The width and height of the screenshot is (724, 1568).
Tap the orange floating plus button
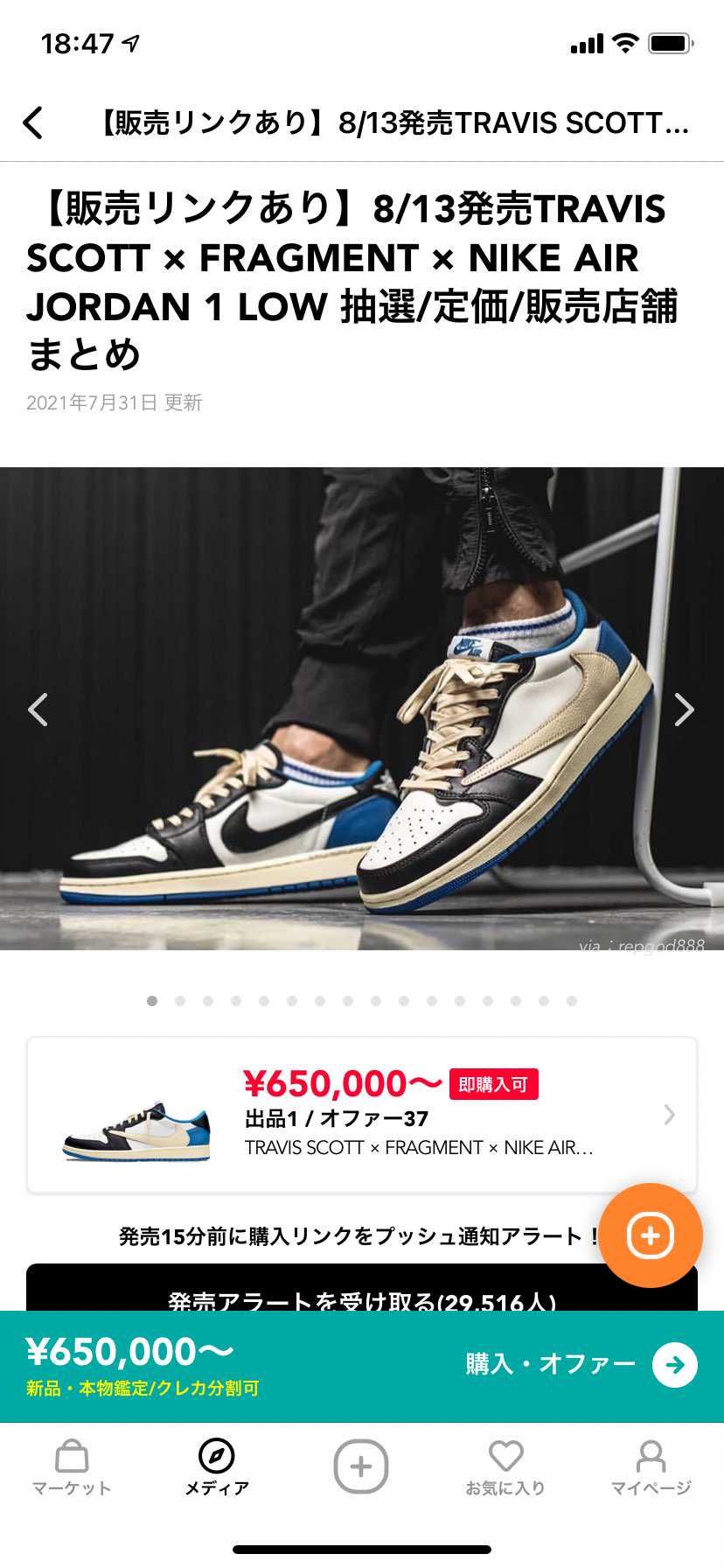coord(650,1234)
